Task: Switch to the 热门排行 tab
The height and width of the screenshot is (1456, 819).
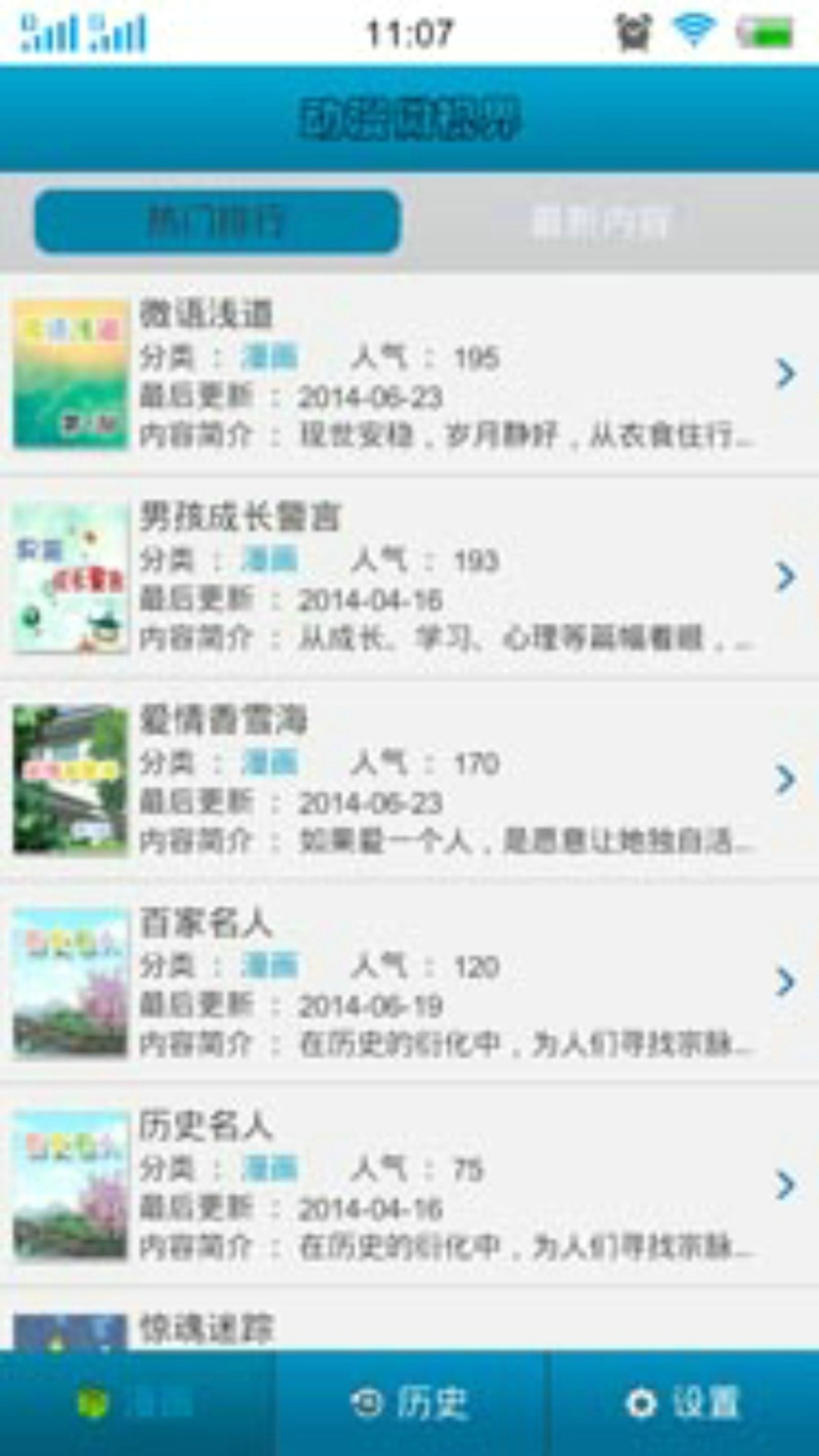Action: [217, 222]
